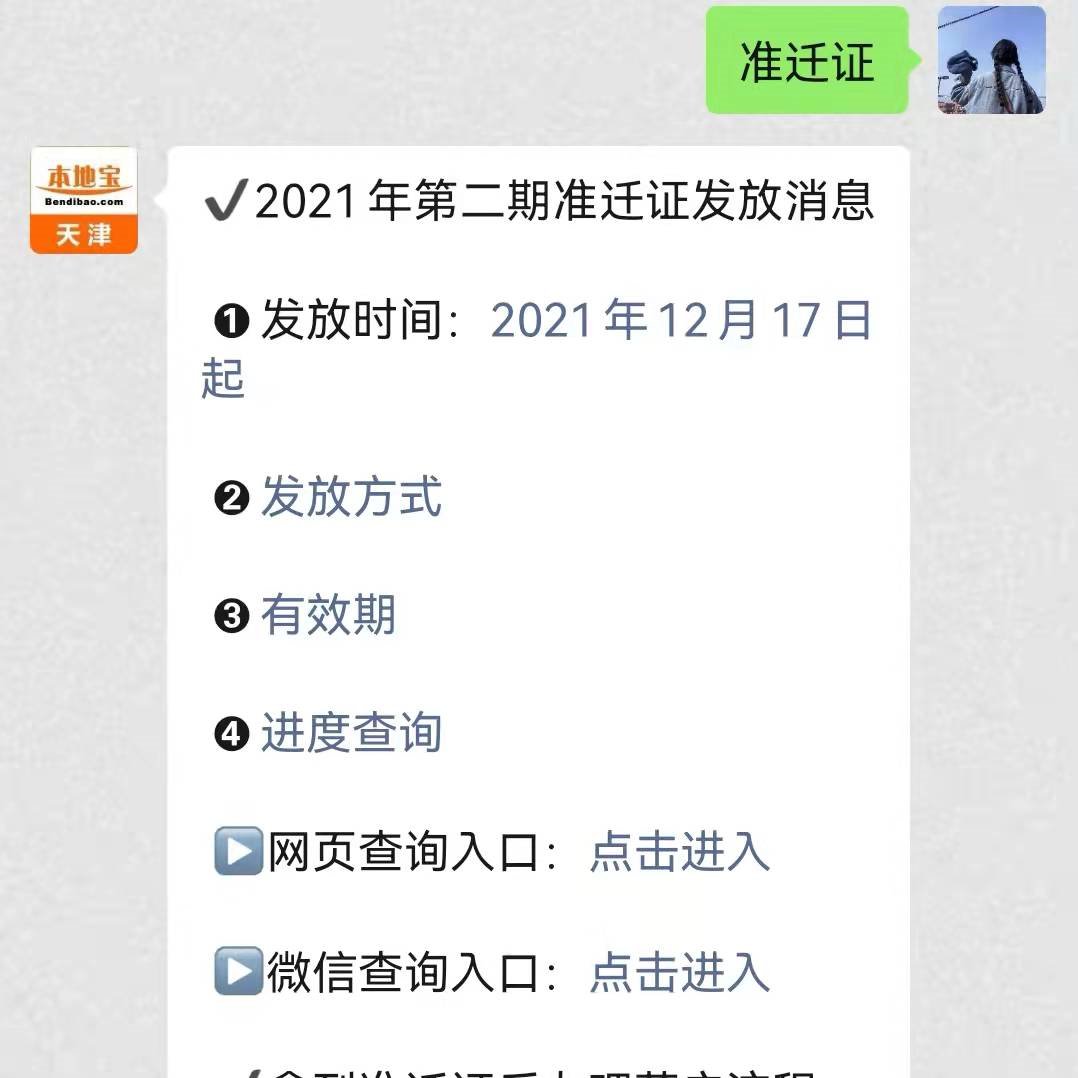Tap 点击进入 next to 网页查询入口

pyautogui.click(x=680, y=853)
